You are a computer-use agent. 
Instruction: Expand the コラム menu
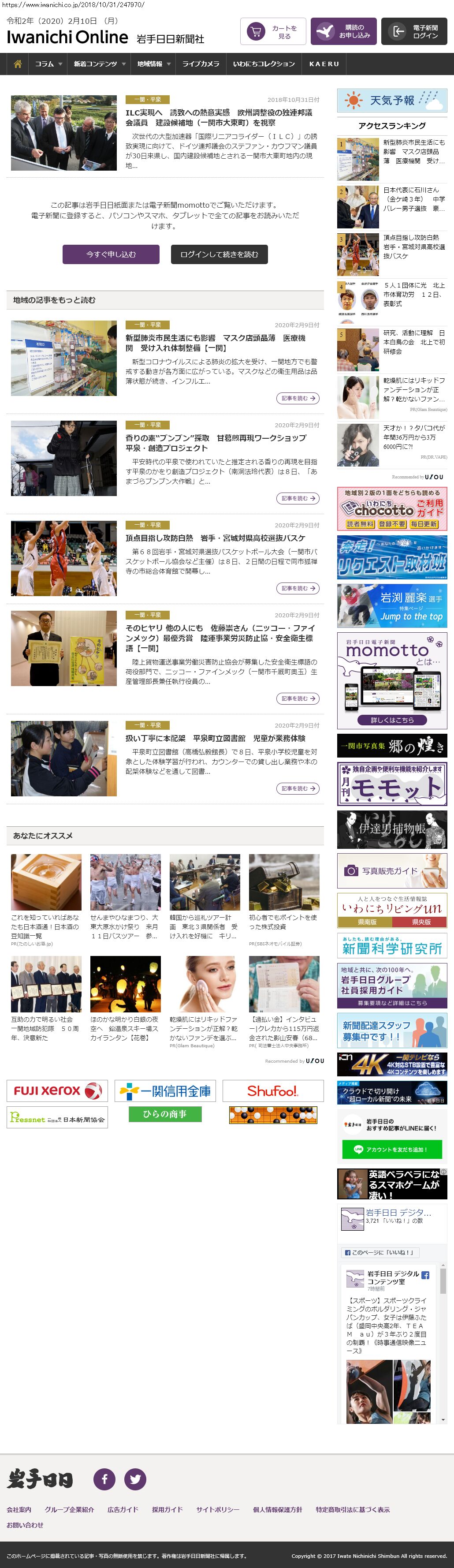pyautogui.click(x=48, y=64)
